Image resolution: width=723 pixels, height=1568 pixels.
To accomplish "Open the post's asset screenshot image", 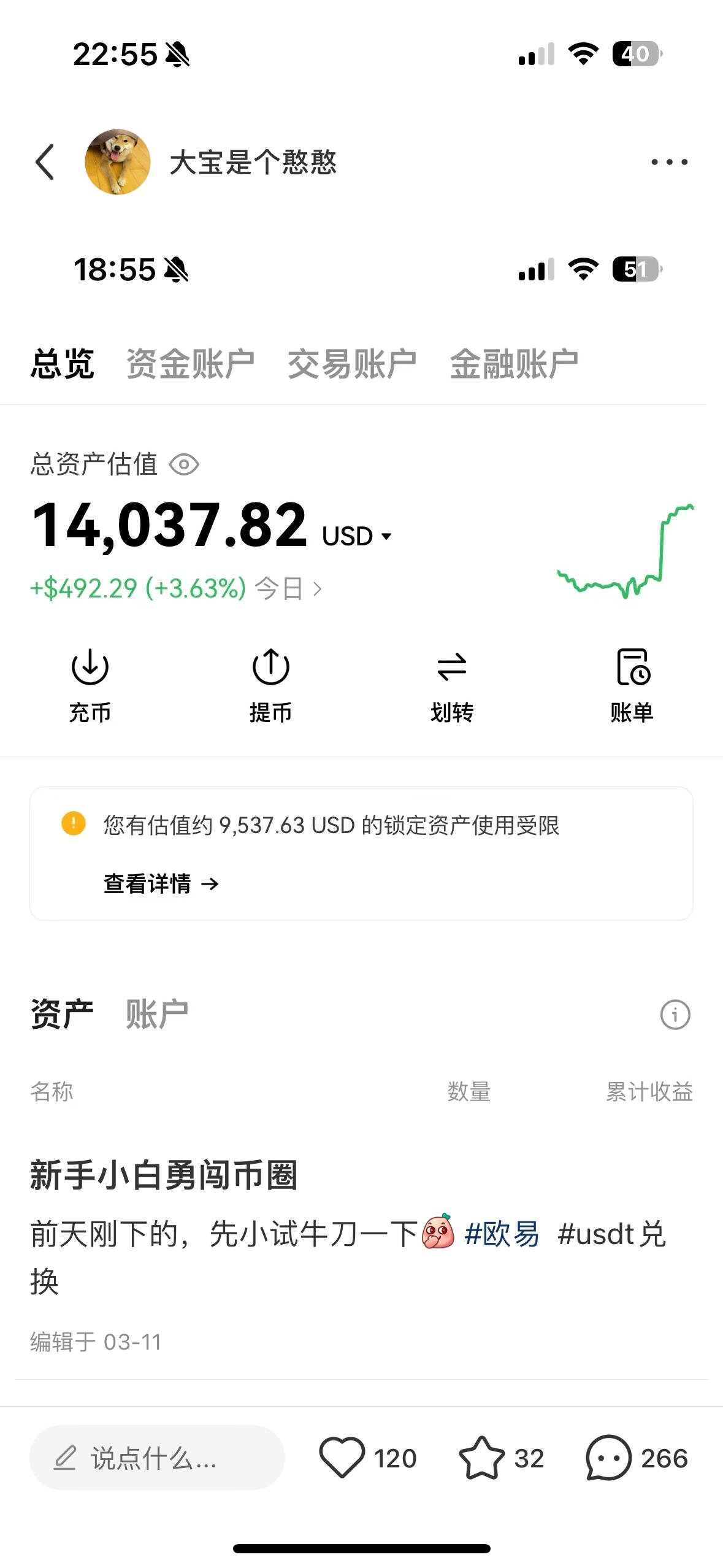I will 361,675.
